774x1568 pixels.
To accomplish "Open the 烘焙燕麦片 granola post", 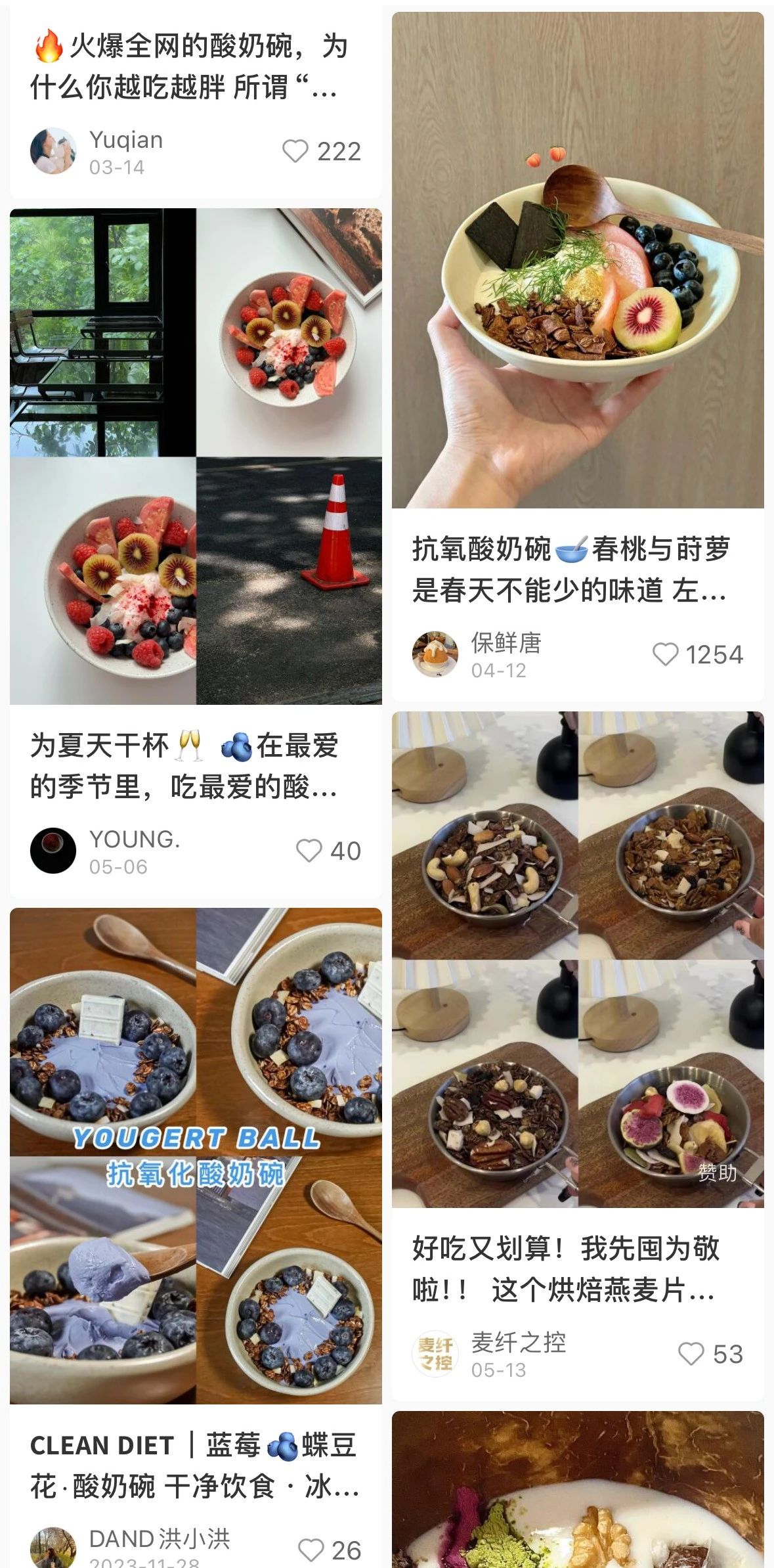I will [577, 959].
